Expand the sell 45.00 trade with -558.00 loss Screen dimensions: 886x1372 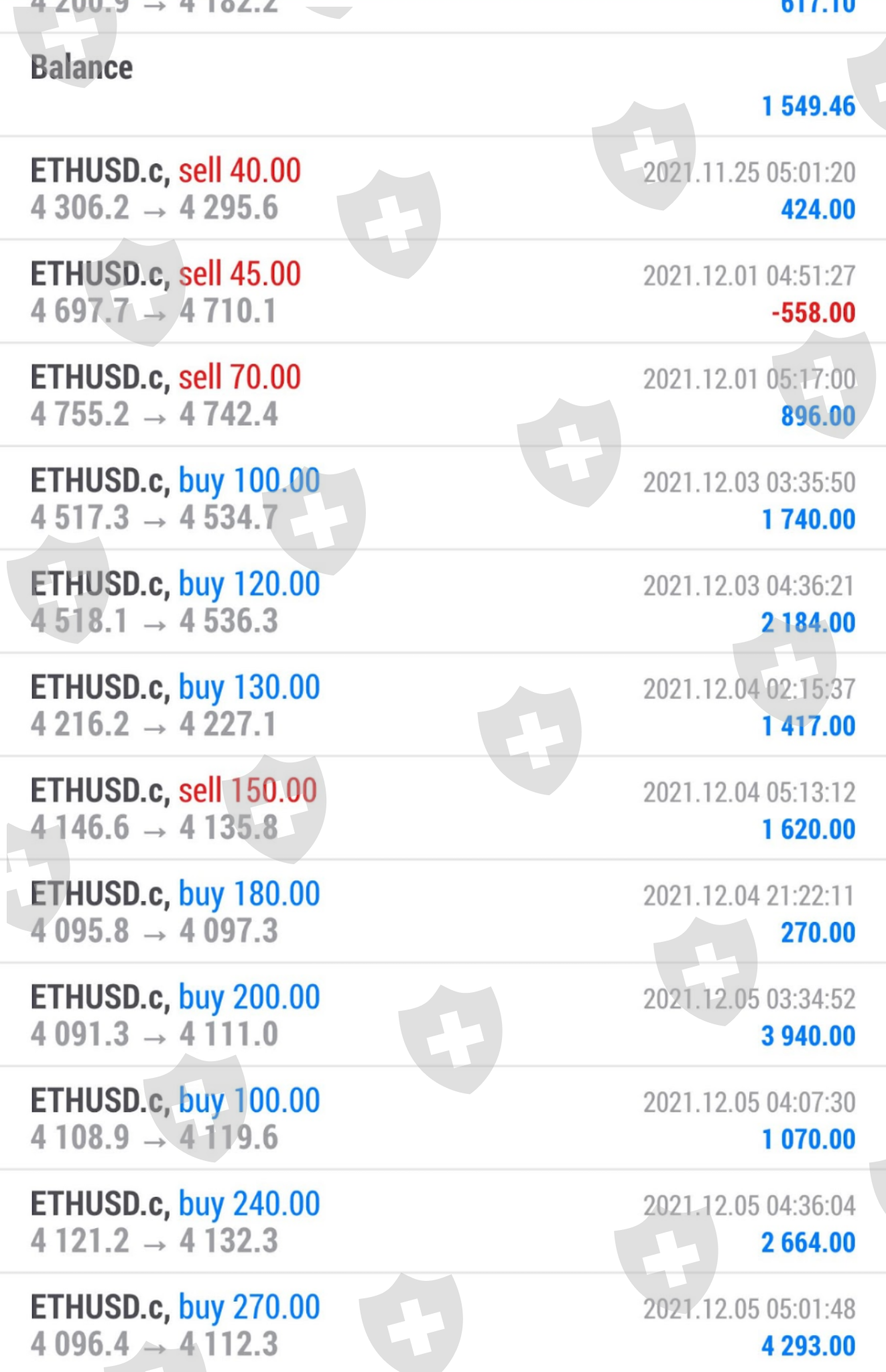click(x=442, y=292)
